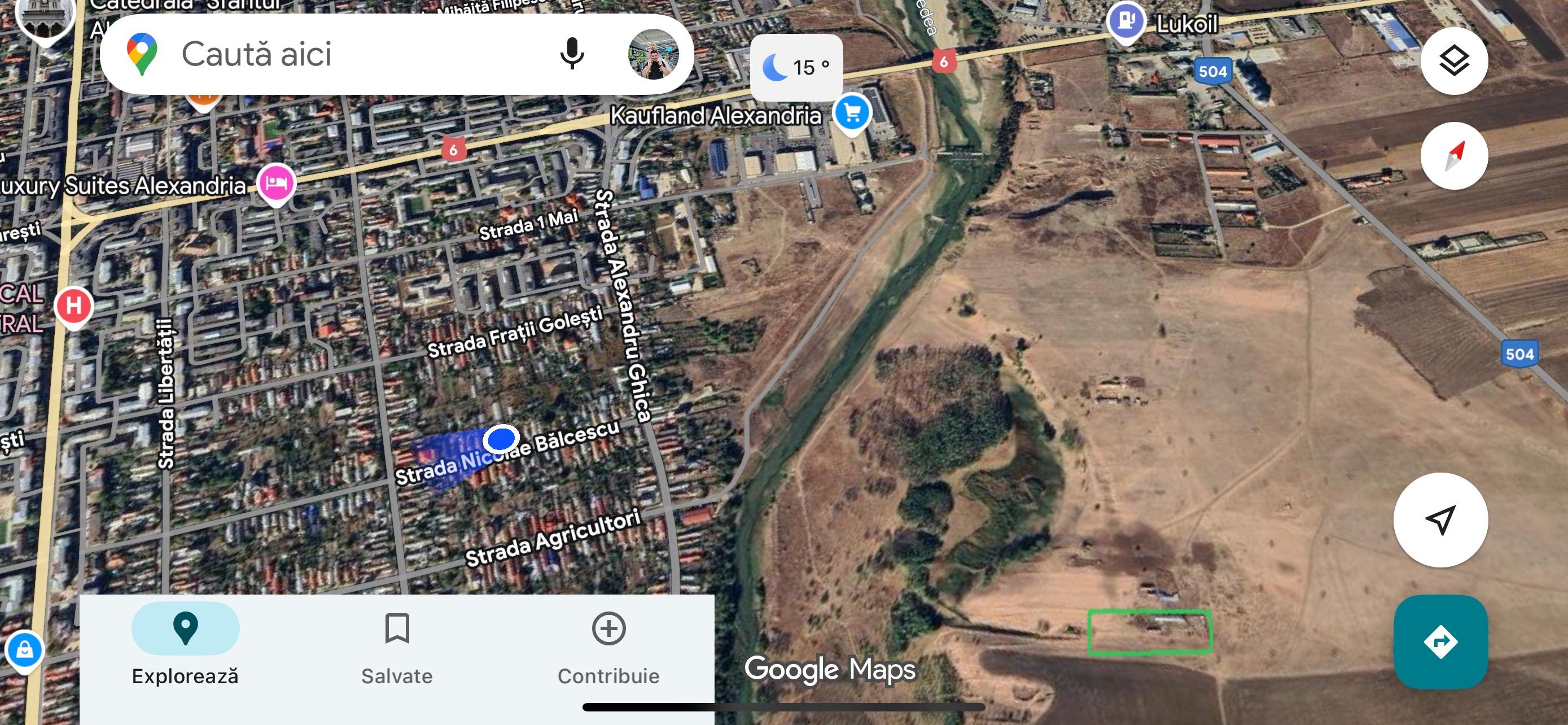This screenshot has height=725, width=1568.
Task: Open the weather widget showing 15°
Action: pyautogui.click(x=796, y=67)
